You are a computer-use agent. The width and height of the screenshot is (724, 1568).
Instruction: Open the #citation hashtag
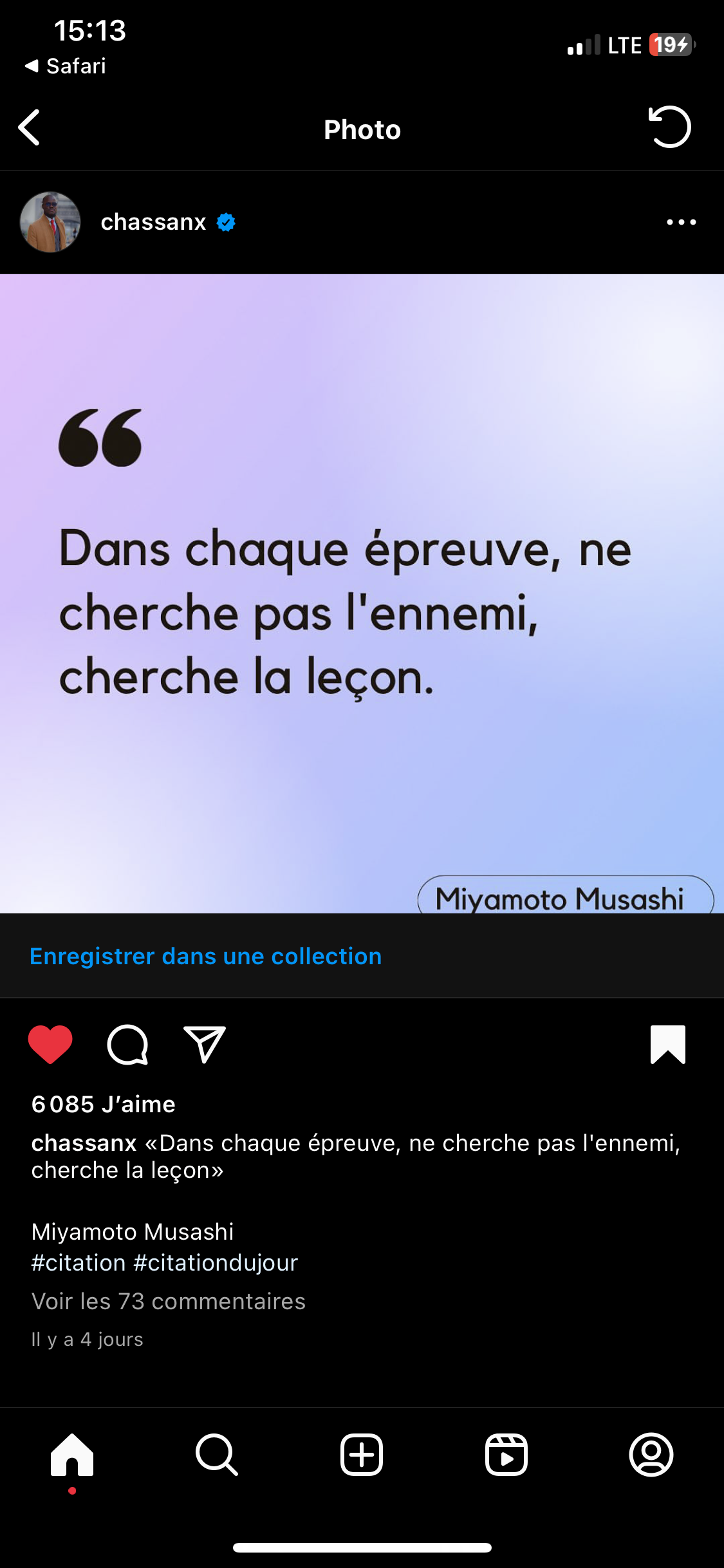coord(79,1262)
